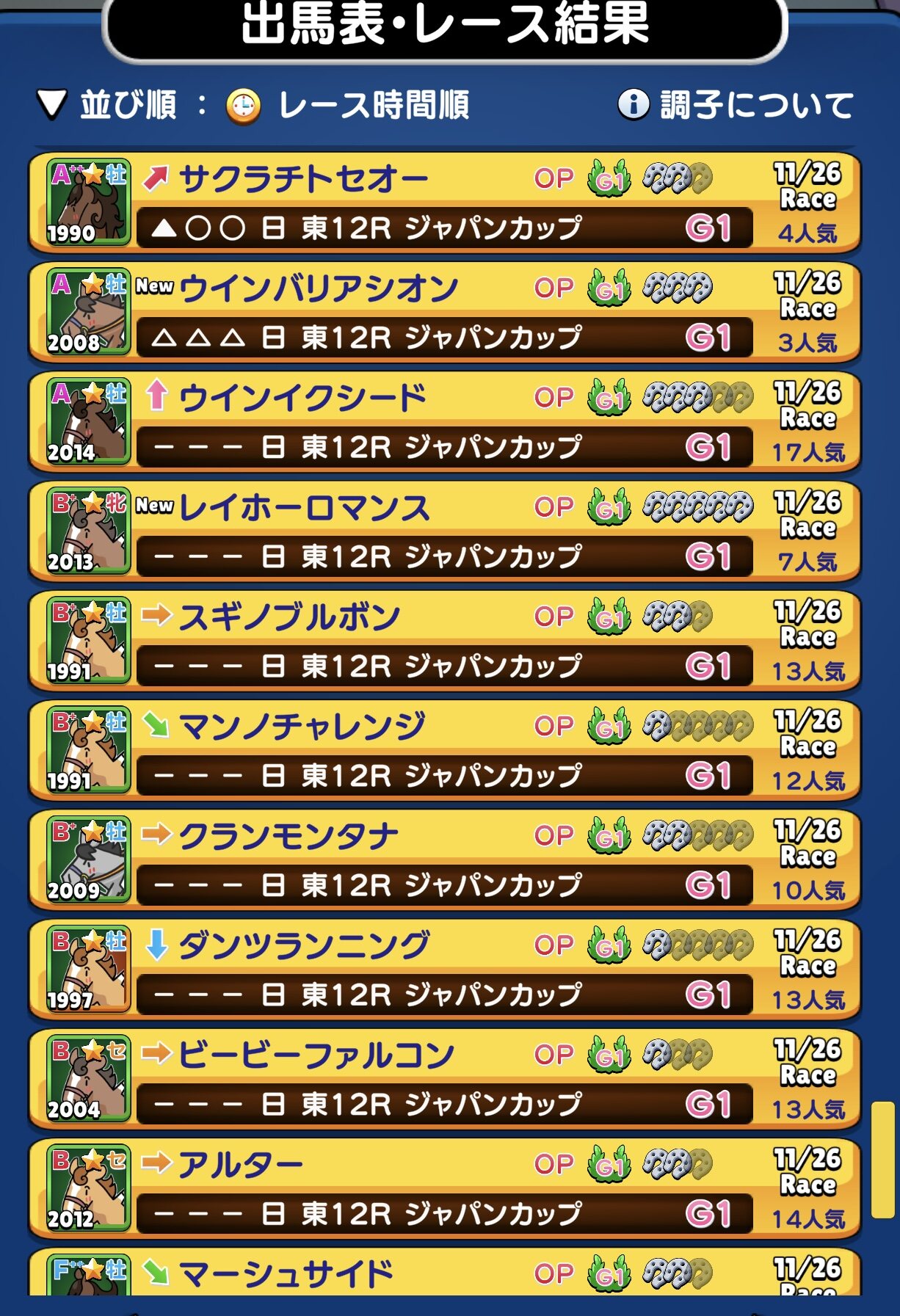Tap the アルター race entry
This screenshot has width=900, height=1316.
point(444,1188)
